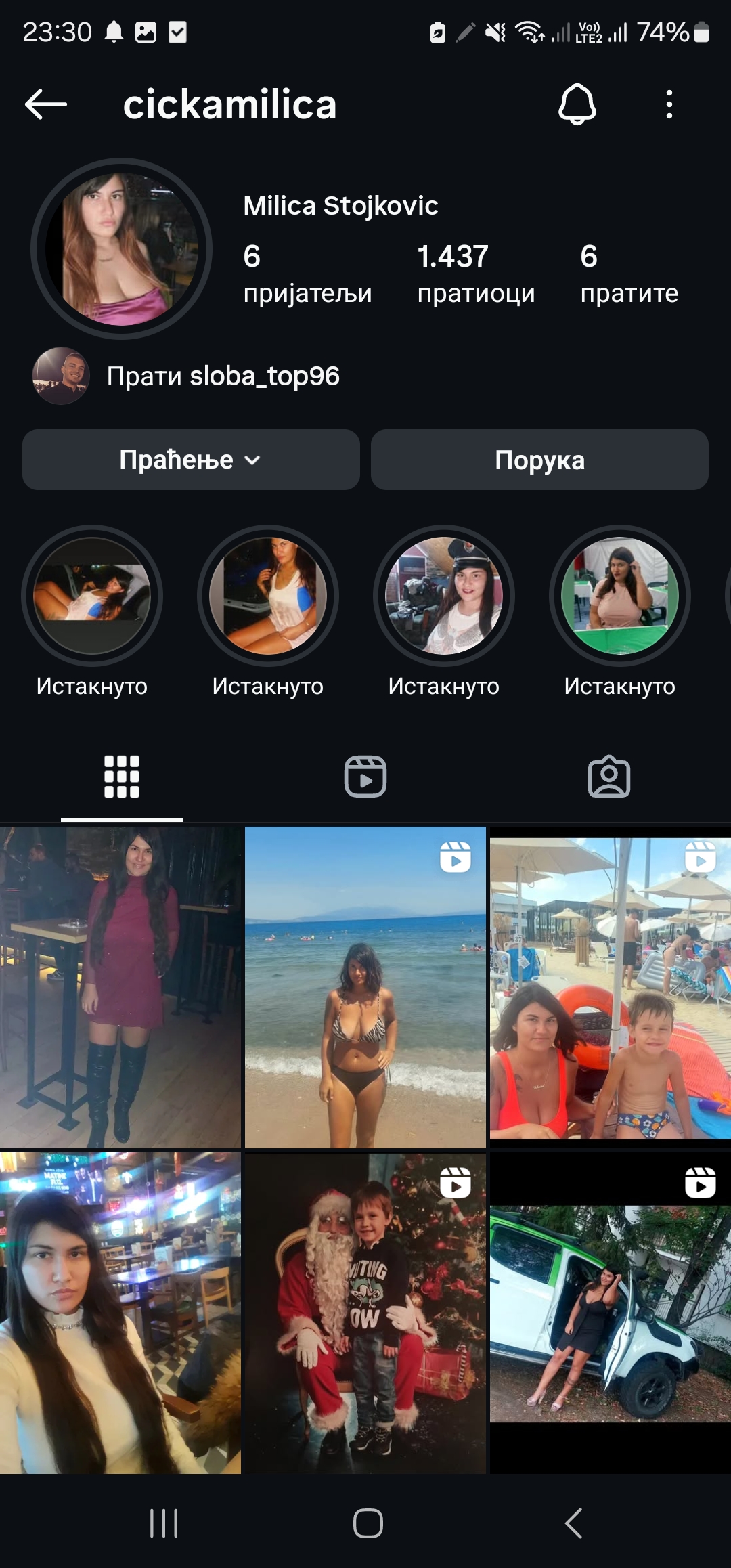Tap the system home button
The width and height of the screenshot is (731, 1568).
pos(368,1523)
